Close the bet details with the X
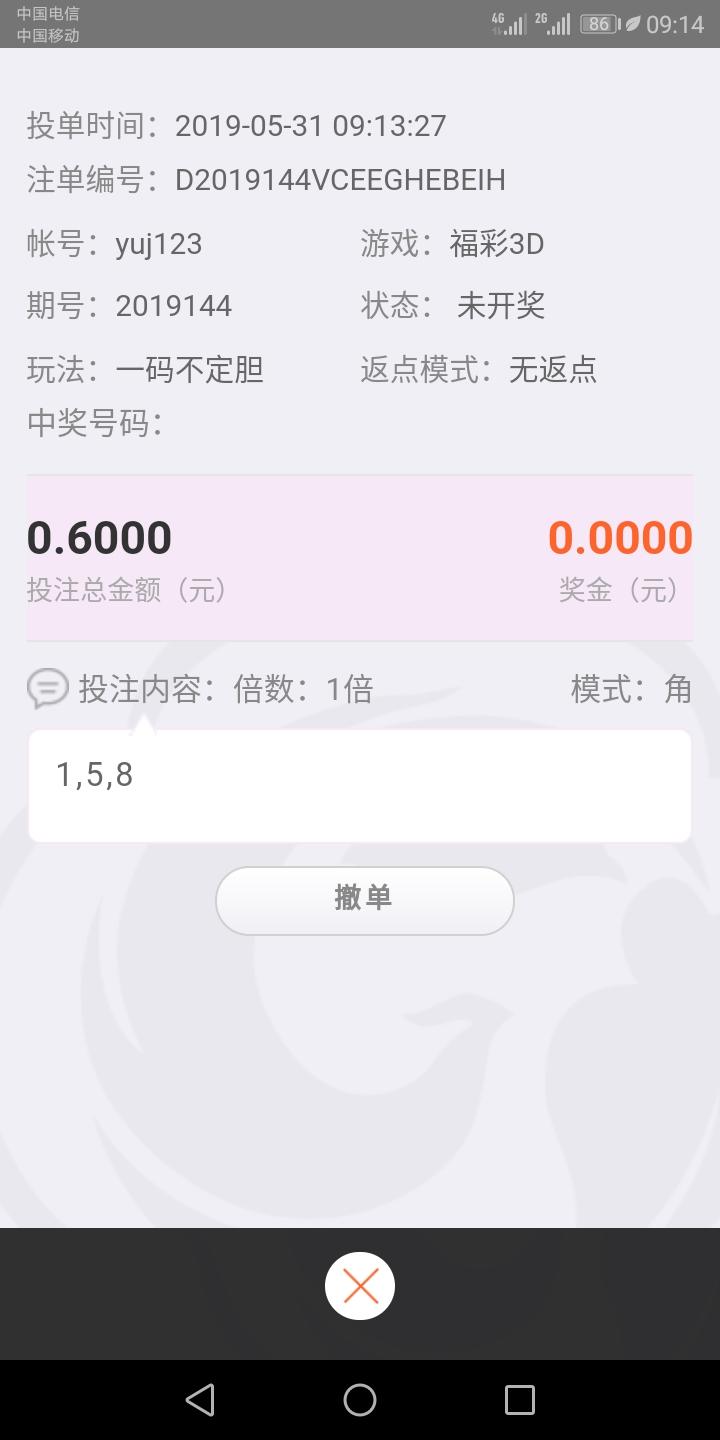 coord(360,1286)
